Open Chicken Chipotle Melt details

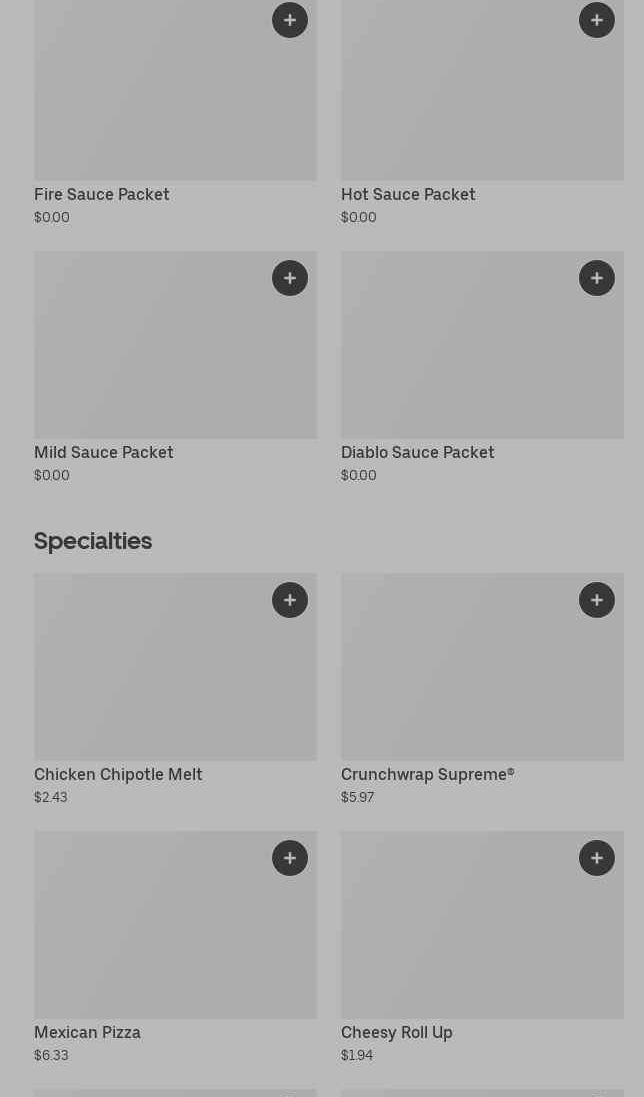[176, 689]
